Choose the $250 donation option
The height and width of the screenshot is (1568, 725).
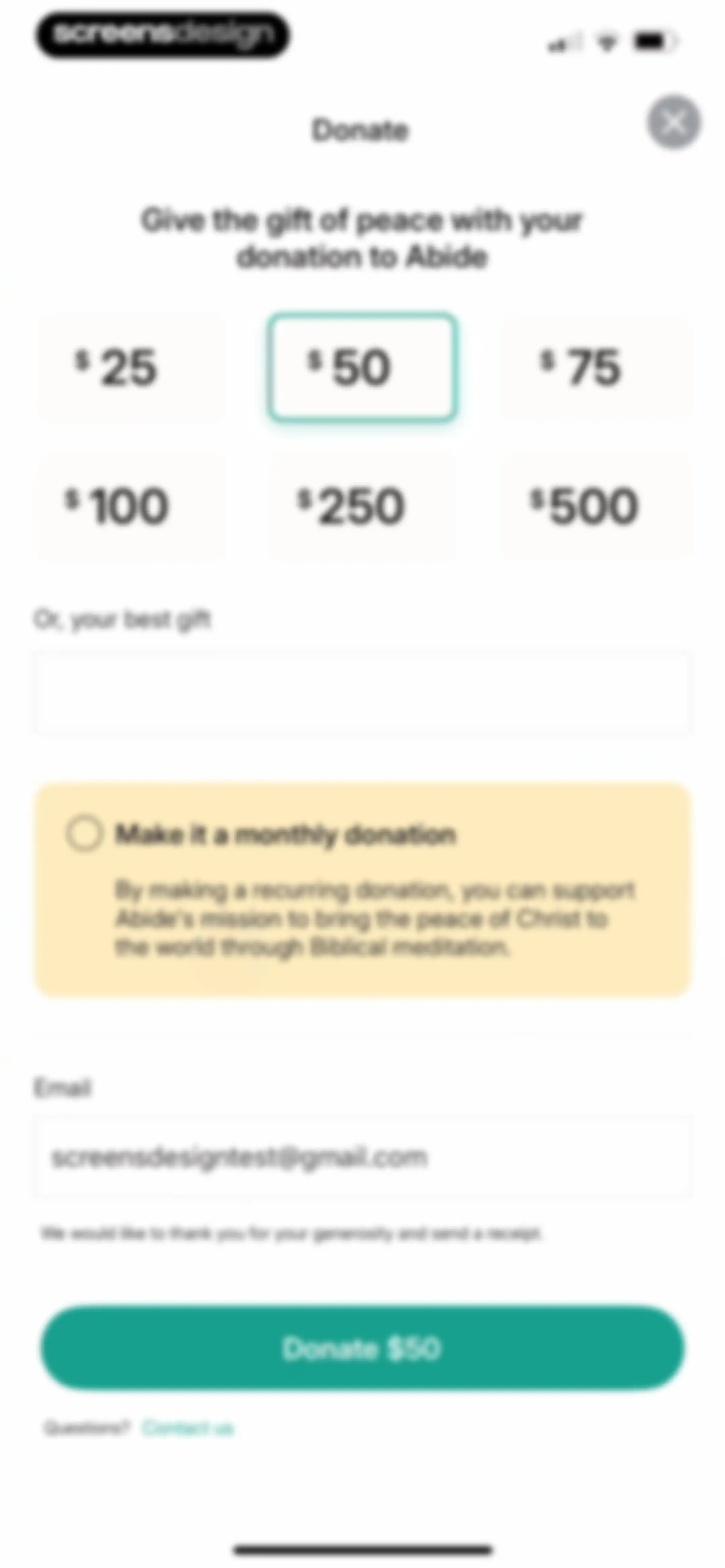362,506
